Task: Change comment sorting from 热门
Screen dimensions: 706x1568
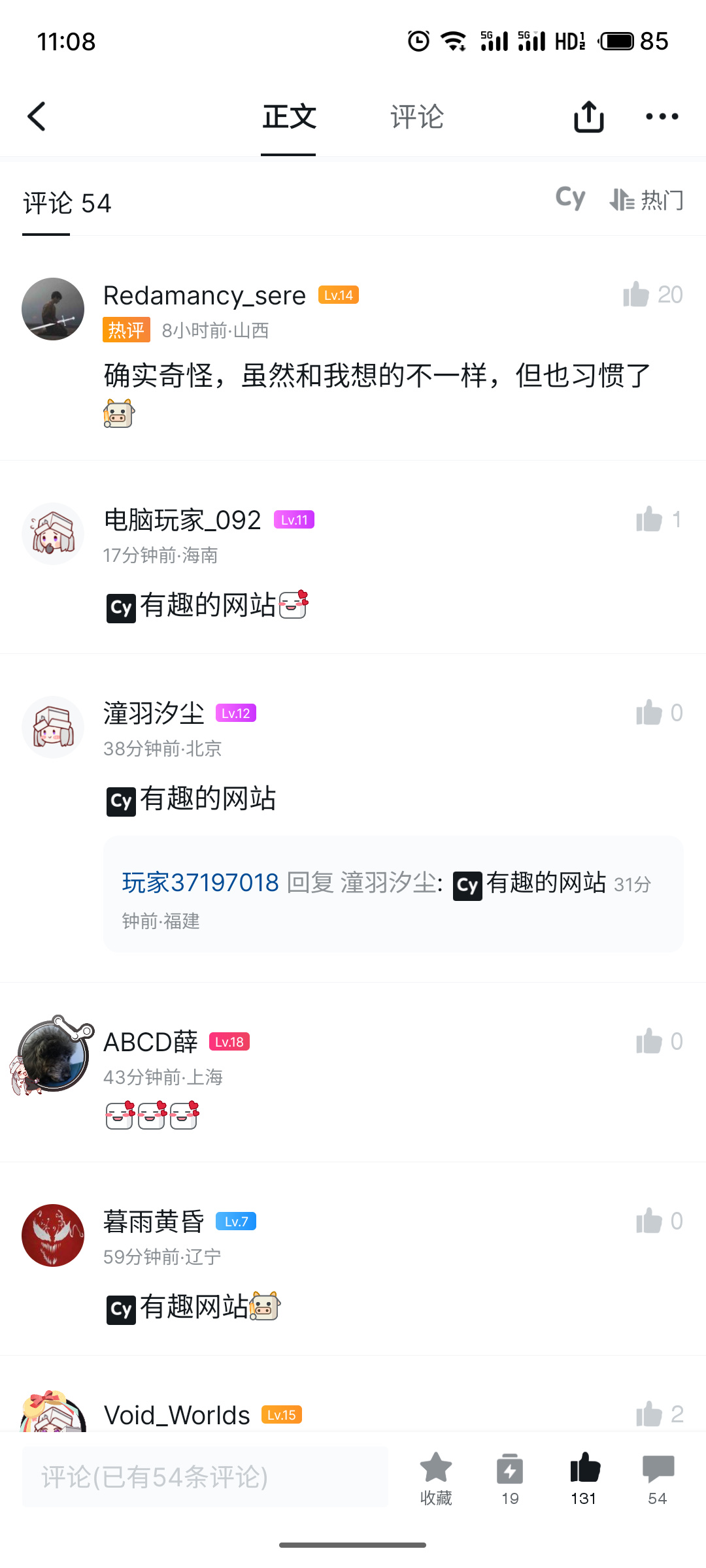Action: coord(647,200)
